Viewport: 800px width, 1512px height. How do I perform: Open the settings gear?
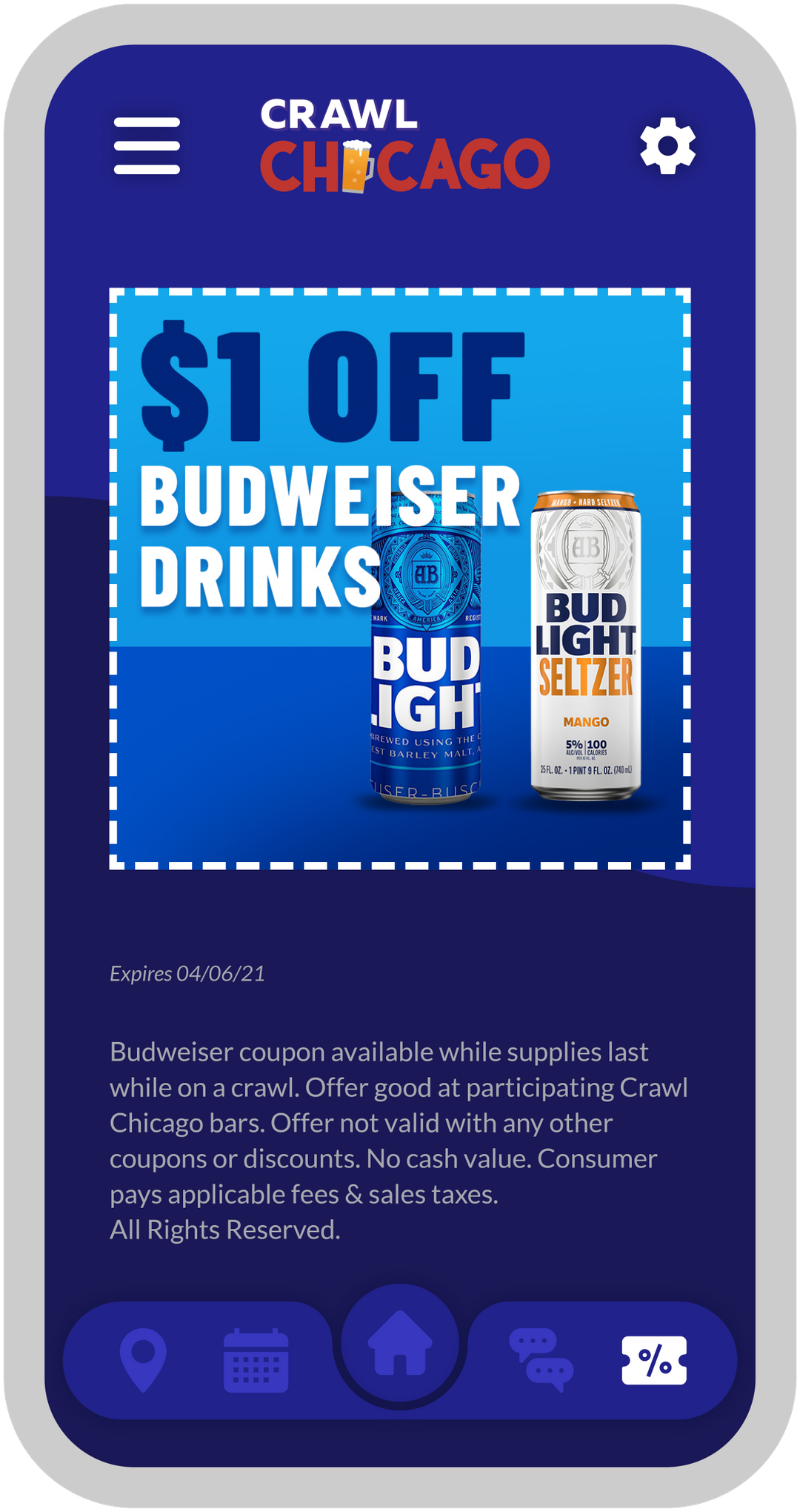(x=667, y=146)
